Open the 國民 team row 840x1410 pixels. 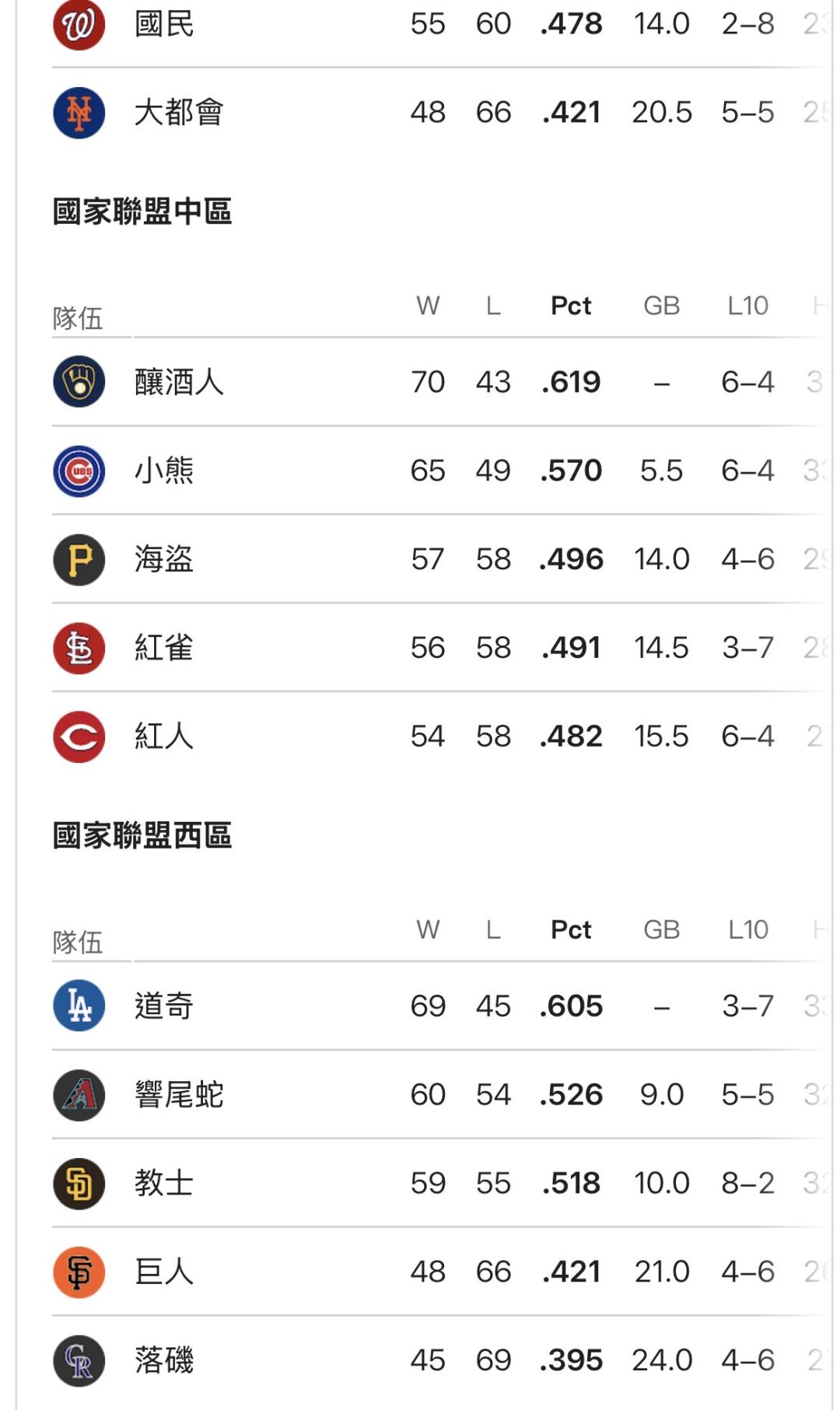point(441,24)
